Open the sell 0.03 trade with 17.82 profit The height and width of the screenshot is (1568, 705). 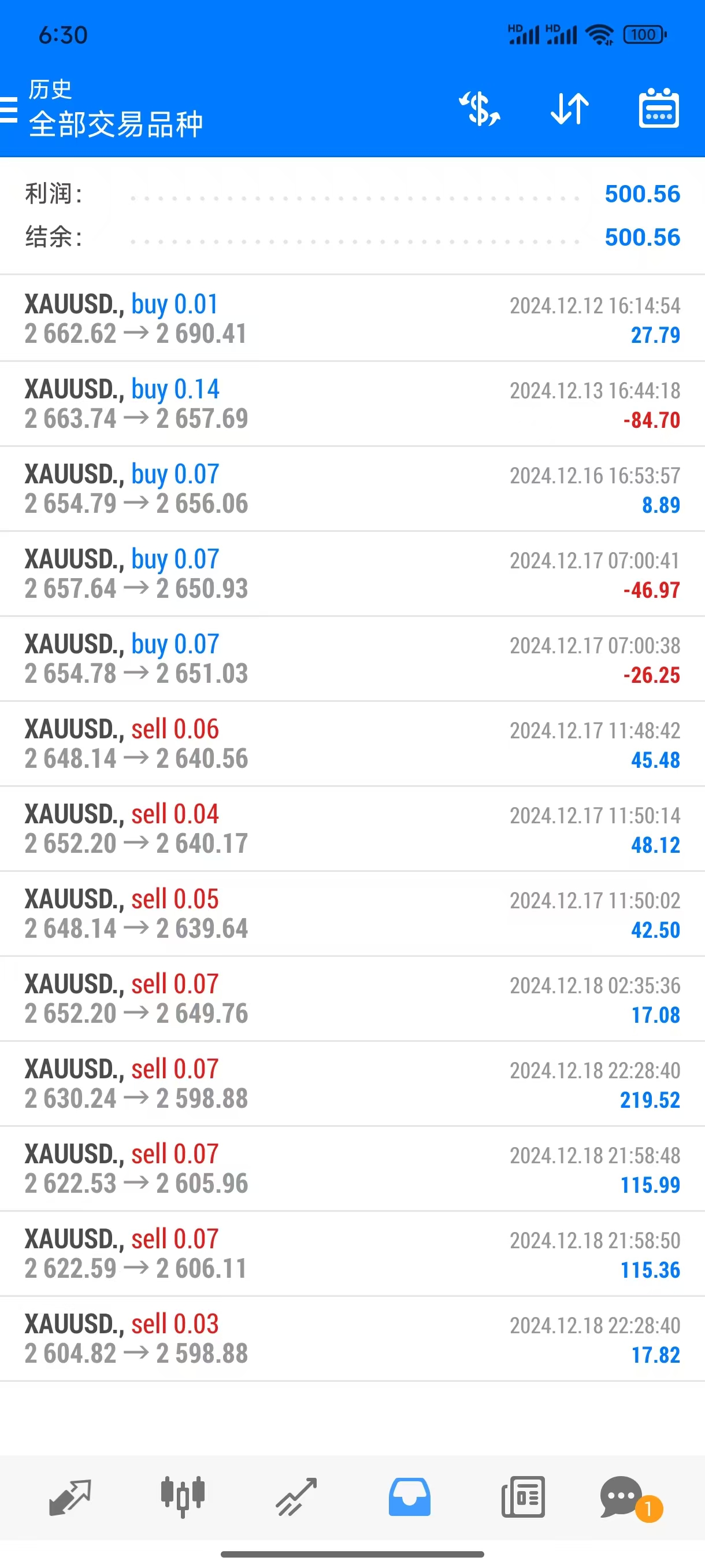(352, 1339)
